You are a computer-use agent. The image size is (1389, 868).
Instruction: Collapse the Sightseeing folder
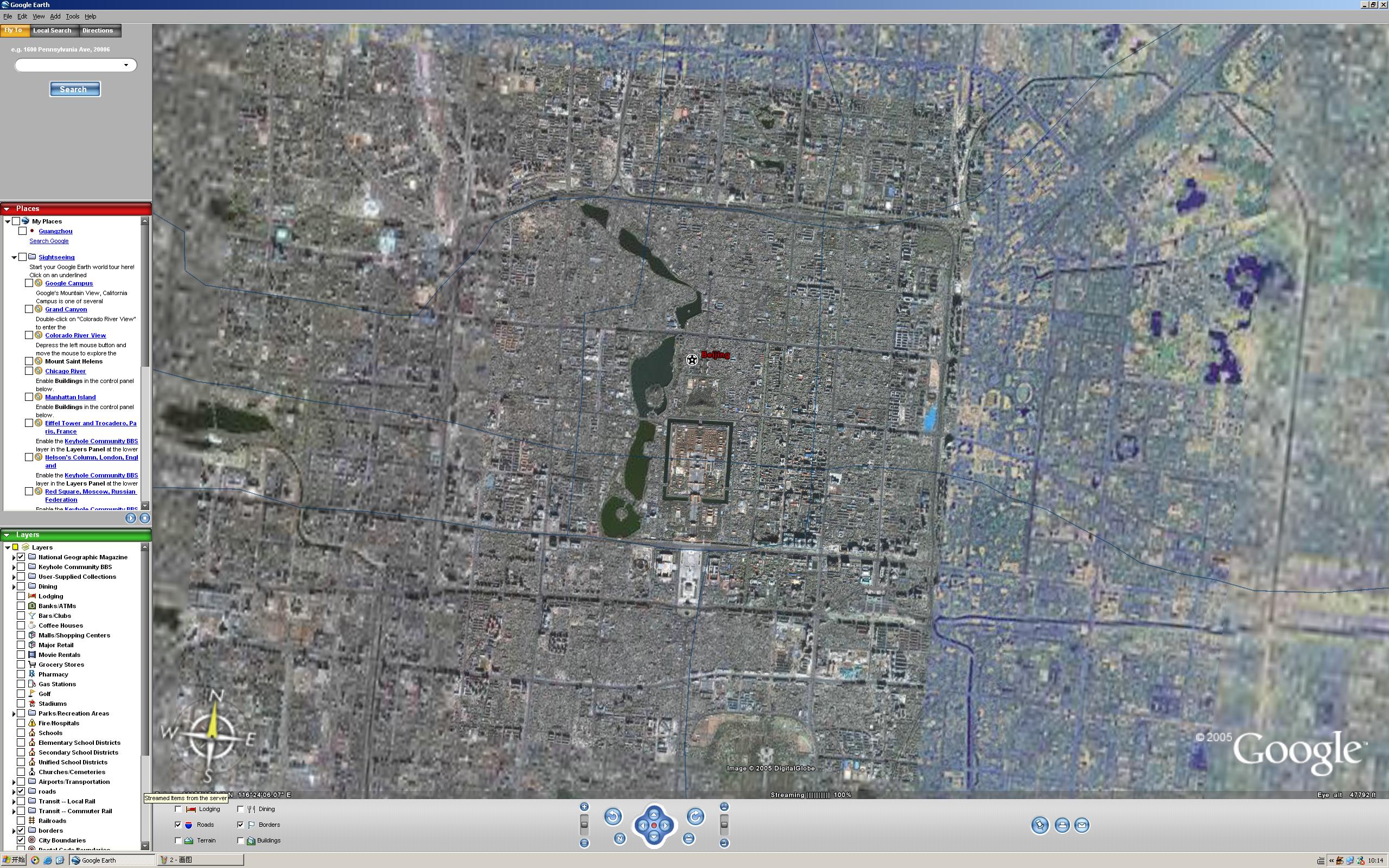[x=14, y=257]
